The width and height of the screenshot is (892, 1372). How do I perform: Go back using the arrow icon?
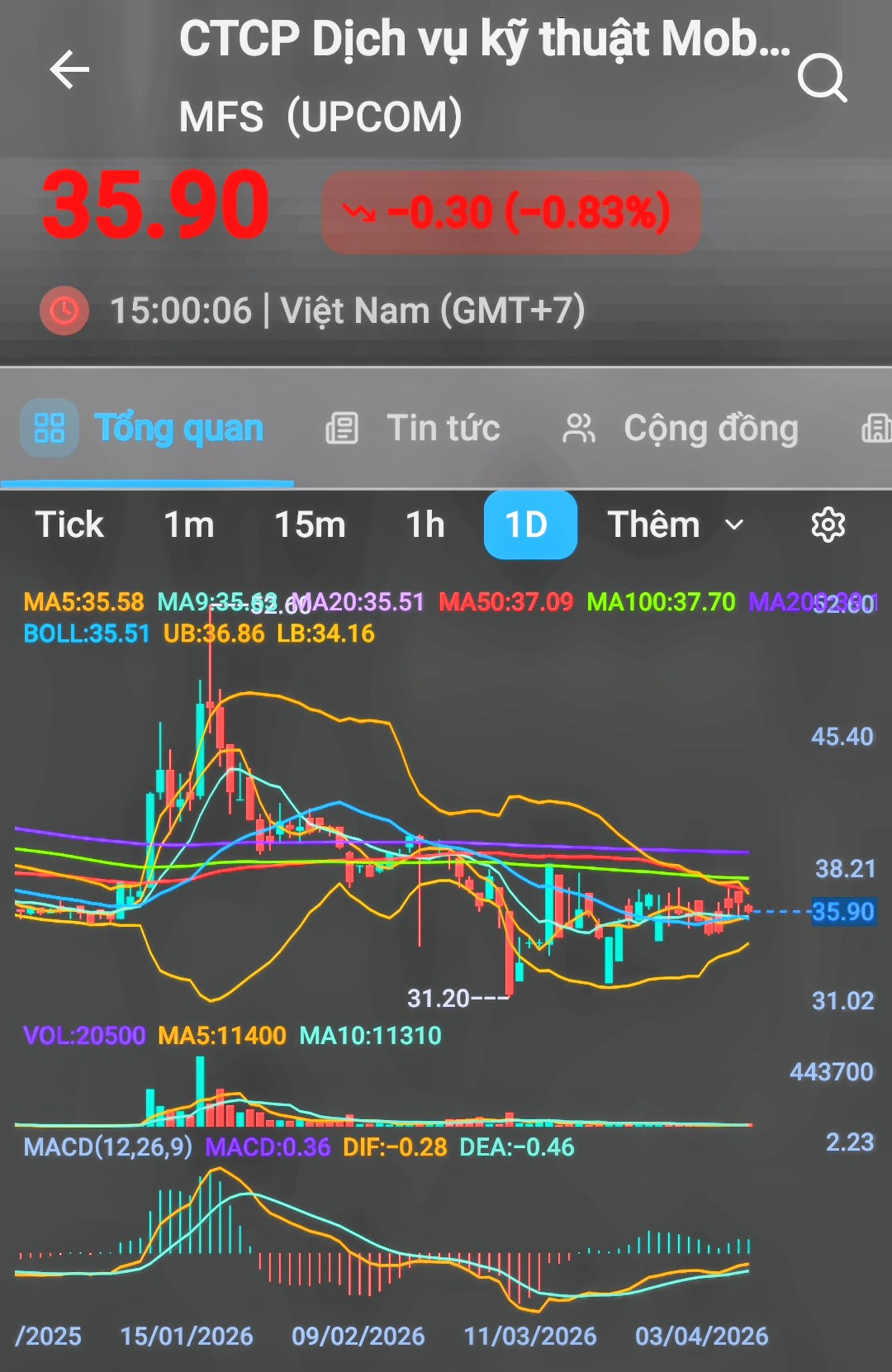69,69
